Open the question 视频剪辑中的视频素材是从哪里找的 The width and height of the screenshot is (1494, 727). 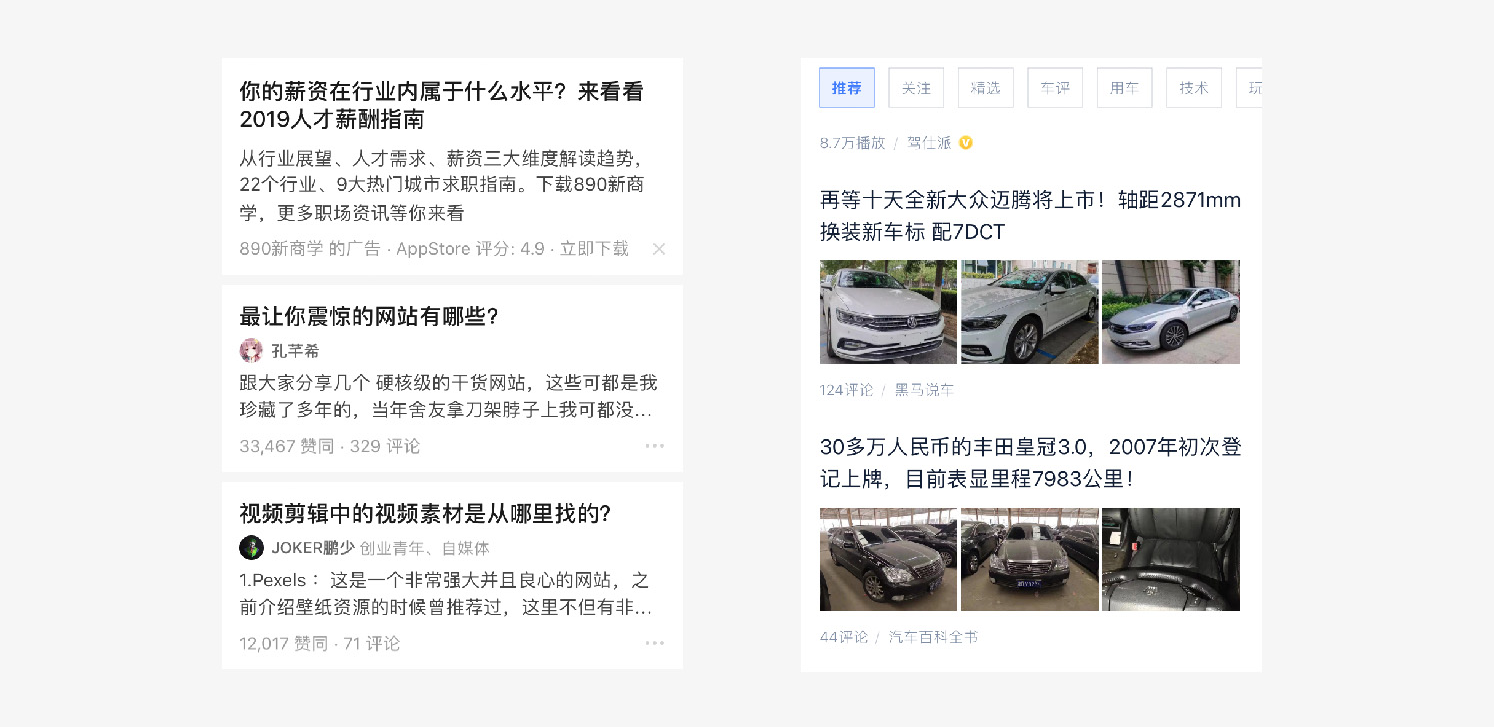click(x=425, y=514)
